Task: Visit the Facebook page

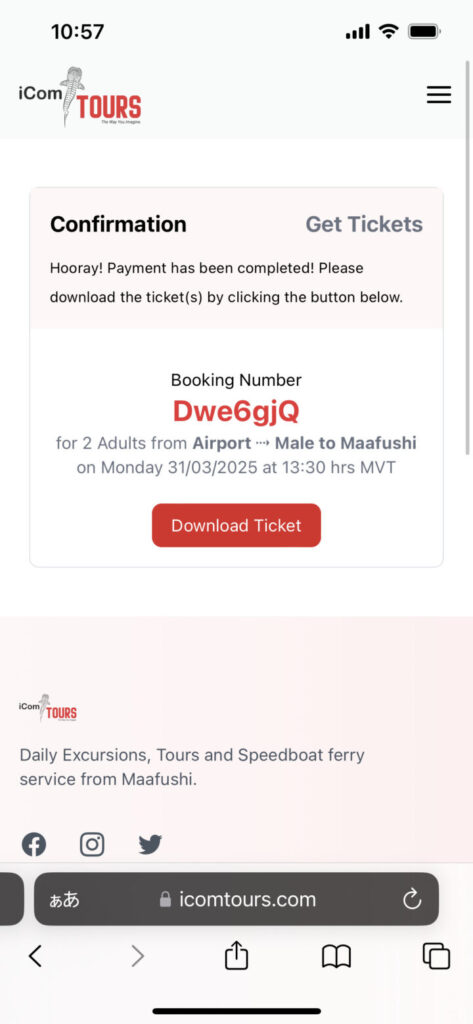Action: (34, 844)
